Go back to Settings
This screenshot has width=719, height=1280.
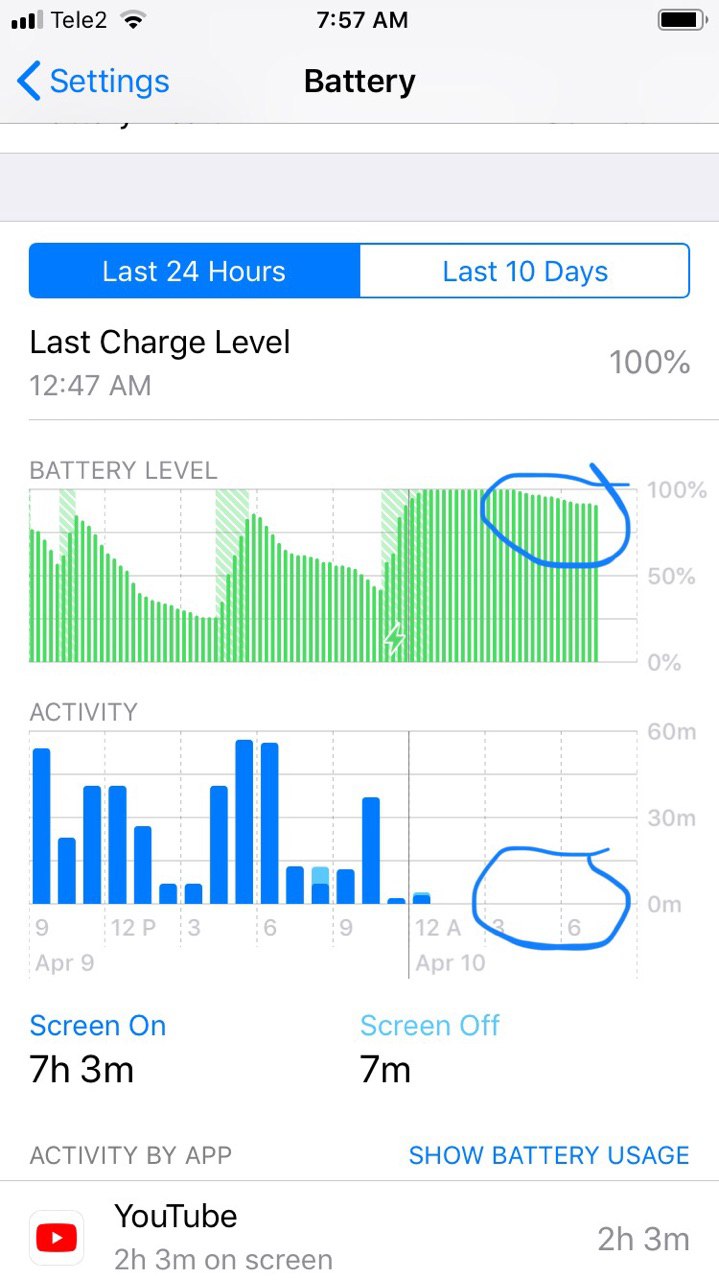coord(94,81)
